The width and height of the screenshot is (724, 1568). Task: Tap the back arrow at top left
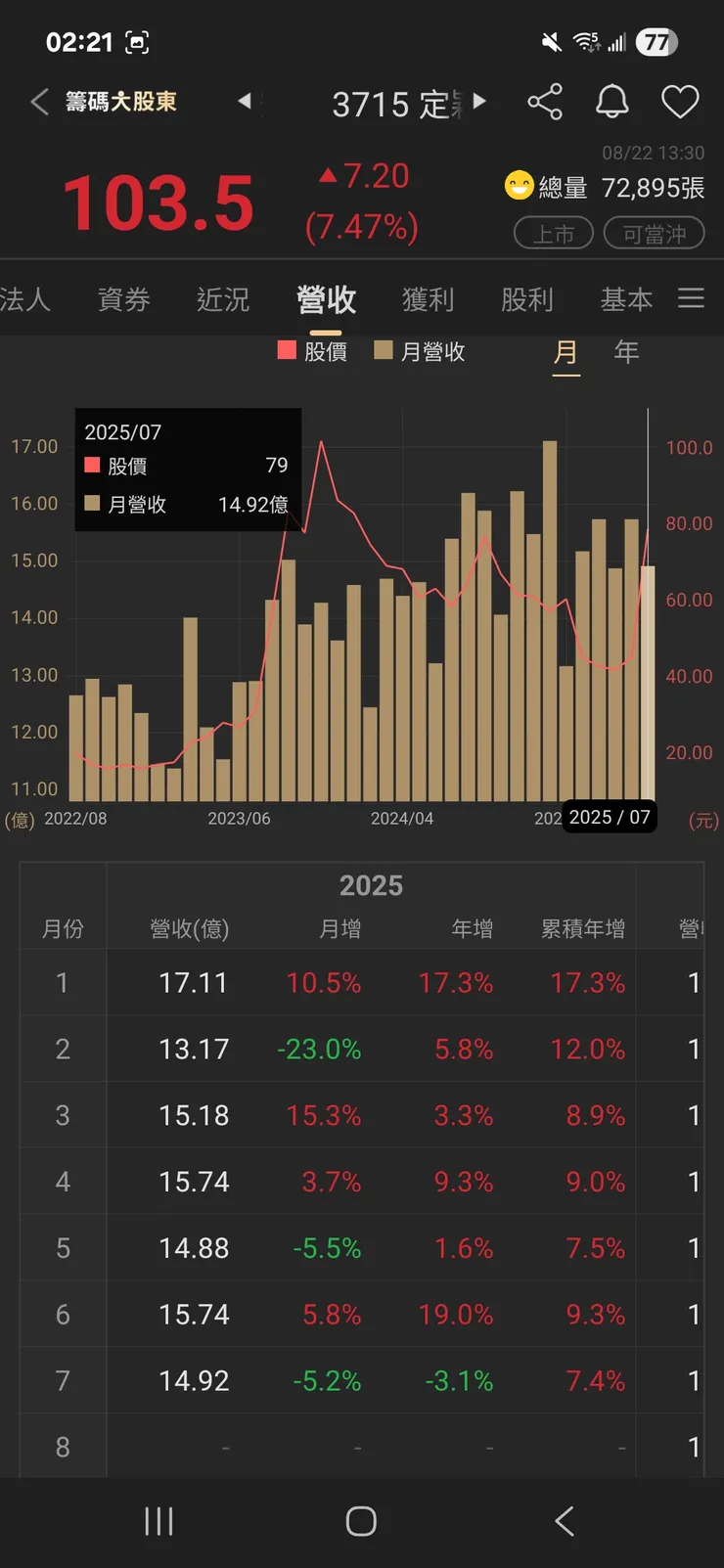(x=37, y=102)
